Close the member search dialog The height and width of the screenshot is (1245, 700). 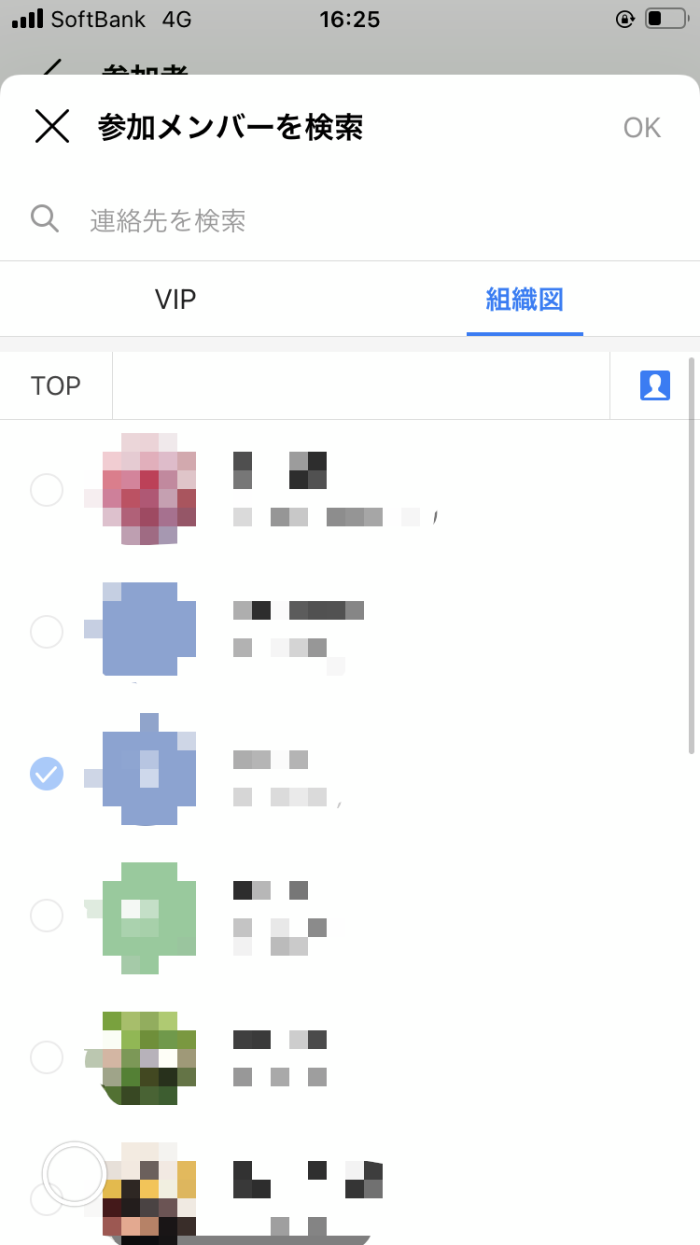click(x=52, y=127)
